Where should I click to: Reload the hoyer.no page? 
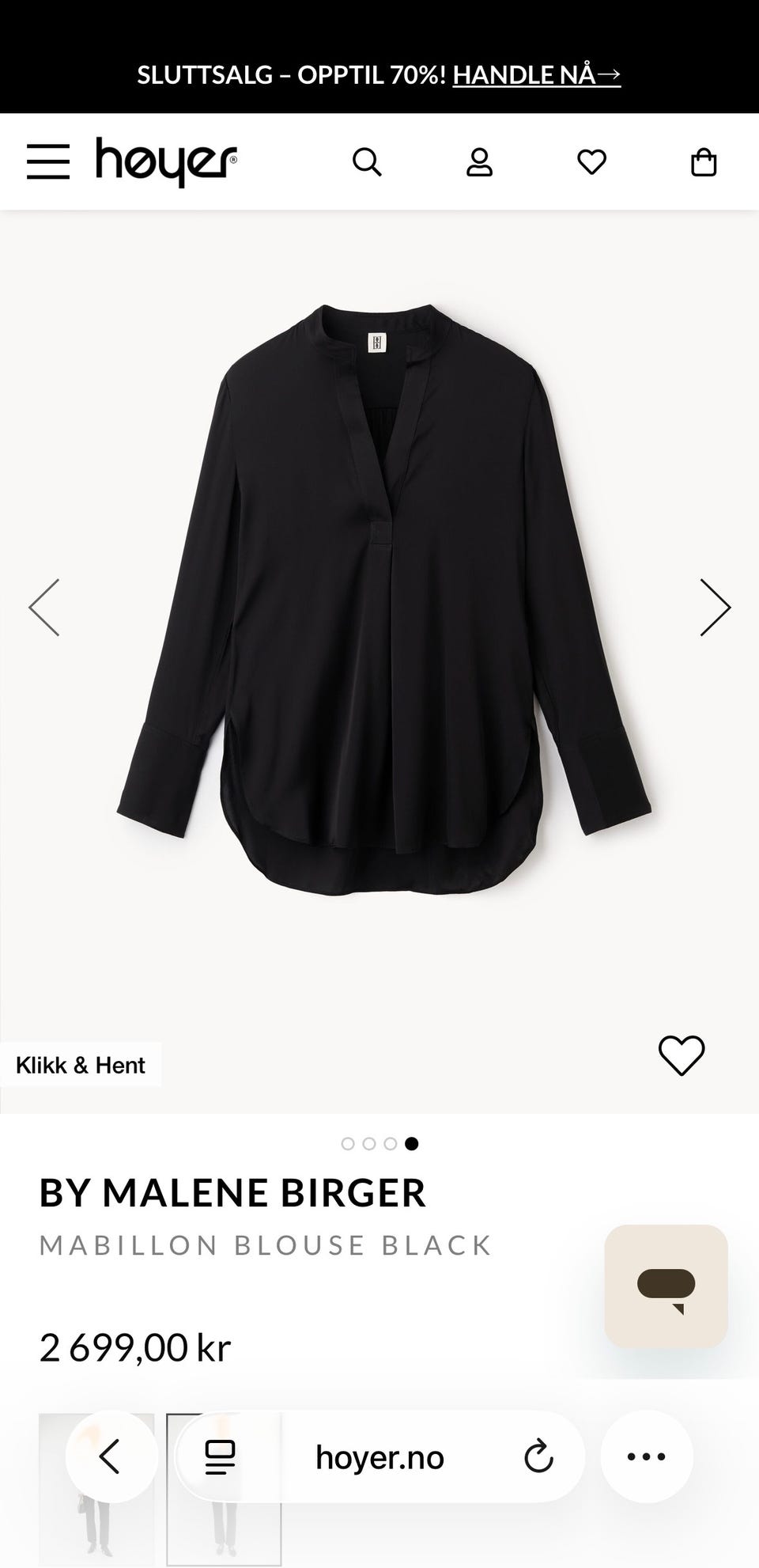point(538,1456)
